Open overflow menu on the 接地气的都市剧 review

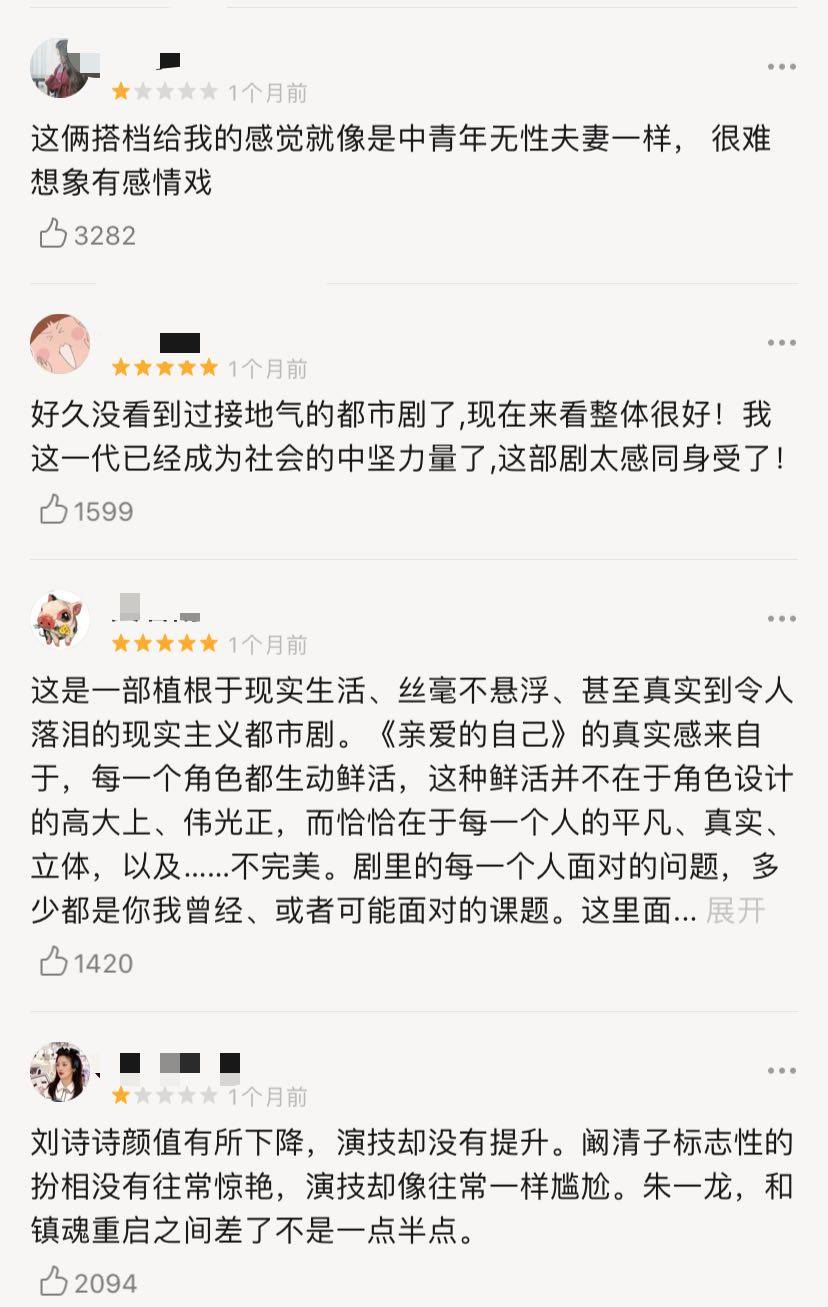point(781,343)
